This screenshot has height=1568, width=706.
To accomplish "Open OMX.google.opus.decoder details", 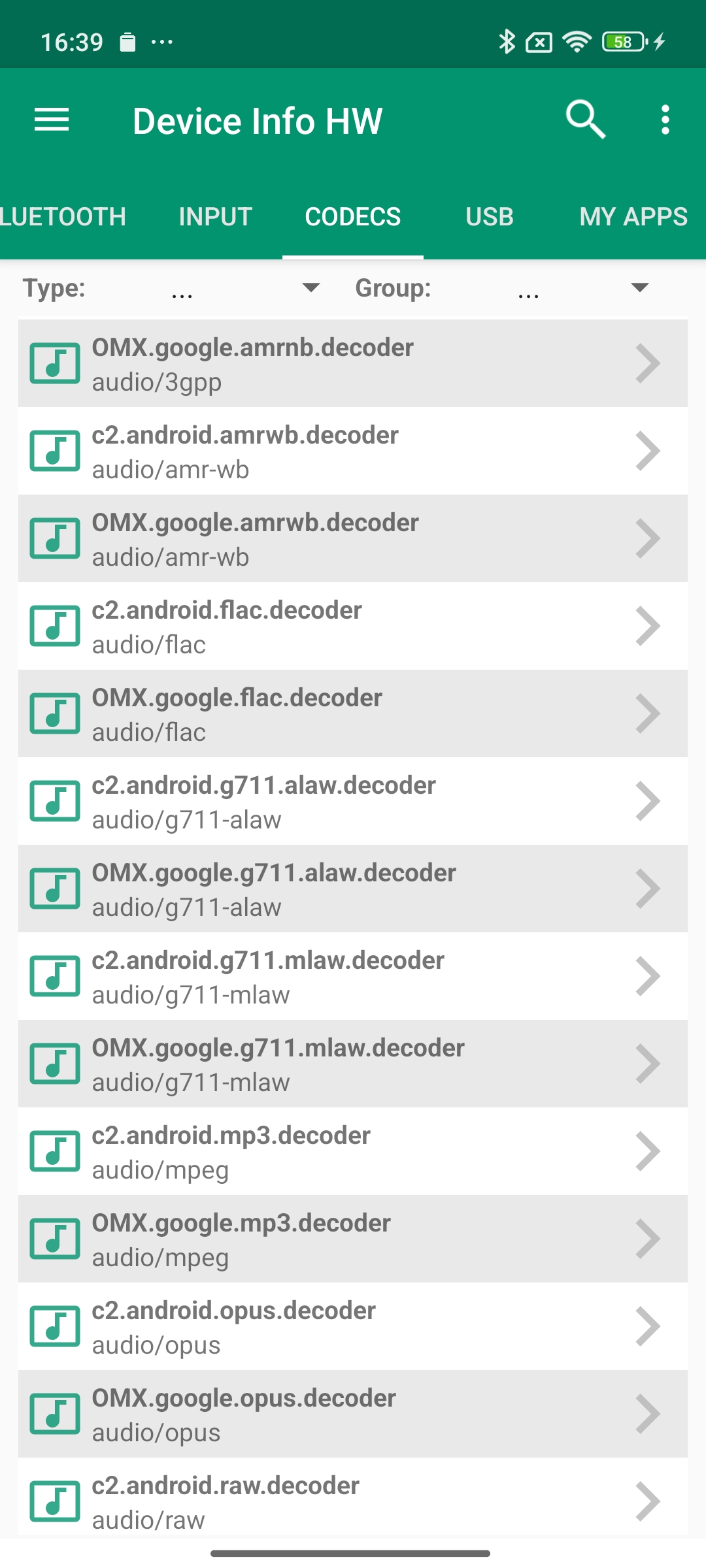I will (x=353, y=1414).
